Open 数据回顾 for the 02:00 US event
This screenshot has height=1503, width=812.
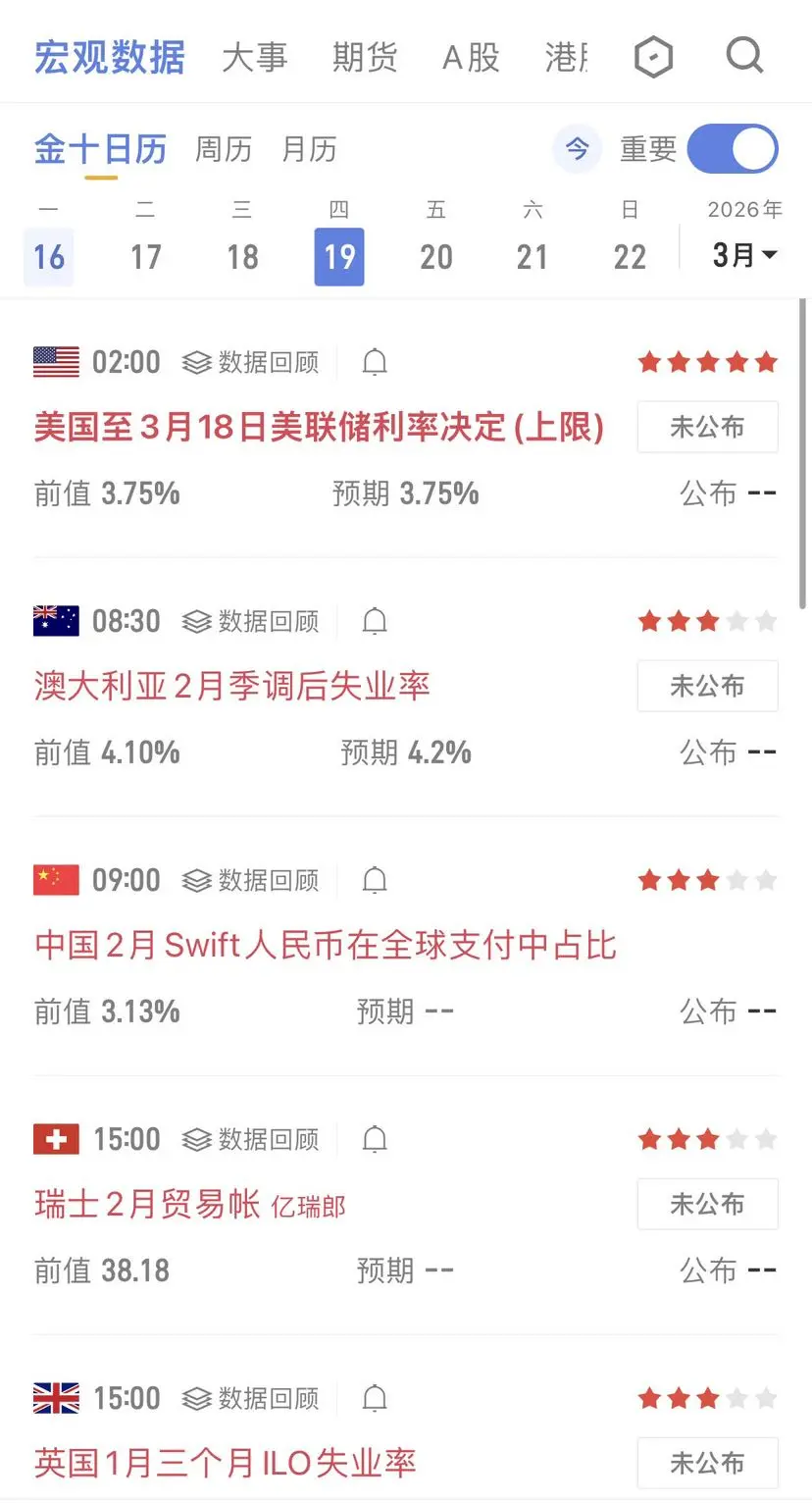pyautogui.click(x=251, y=363)
